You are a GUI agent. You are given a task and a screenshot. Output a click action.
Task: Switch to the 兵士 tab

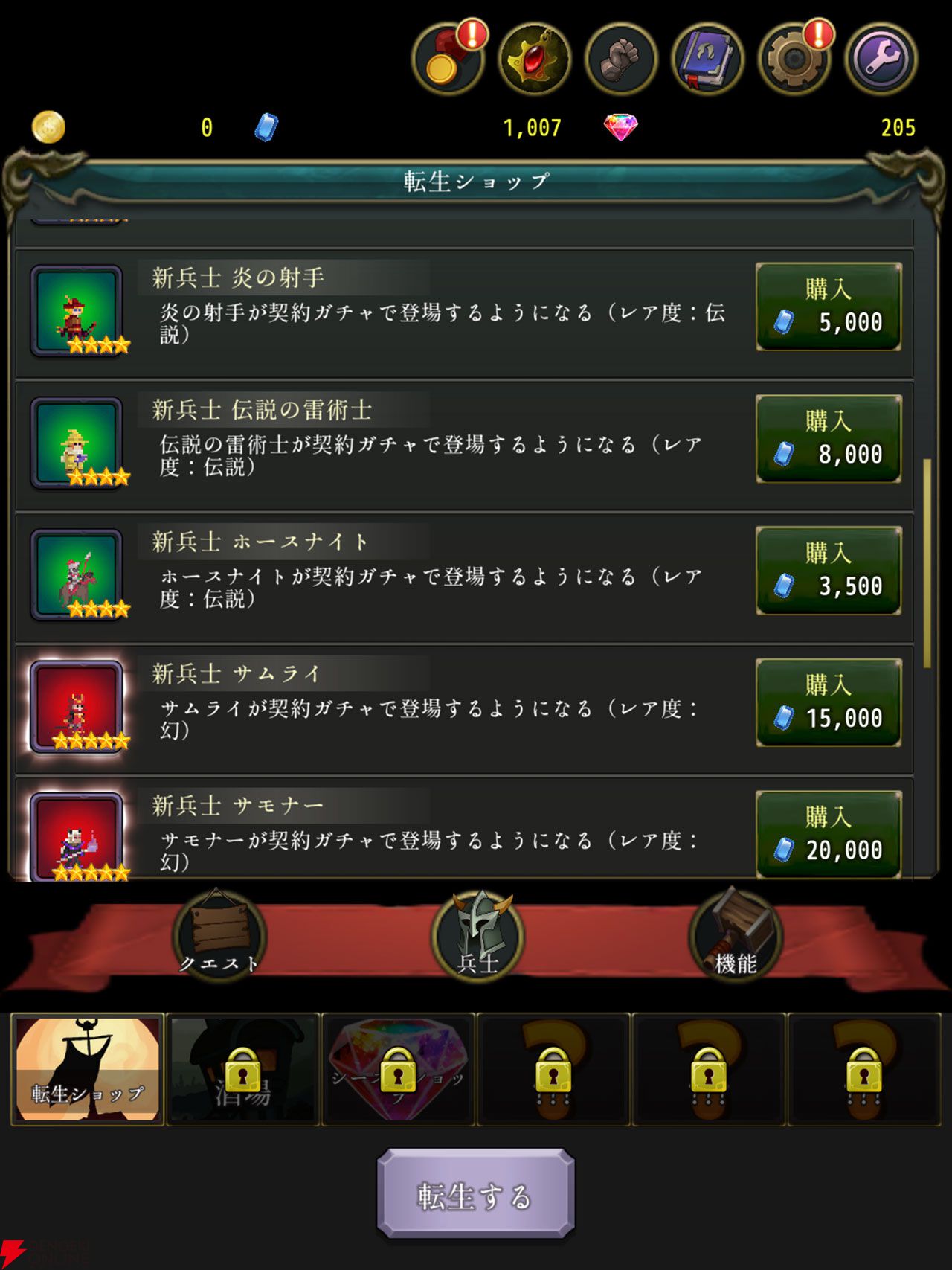point(477,935)
